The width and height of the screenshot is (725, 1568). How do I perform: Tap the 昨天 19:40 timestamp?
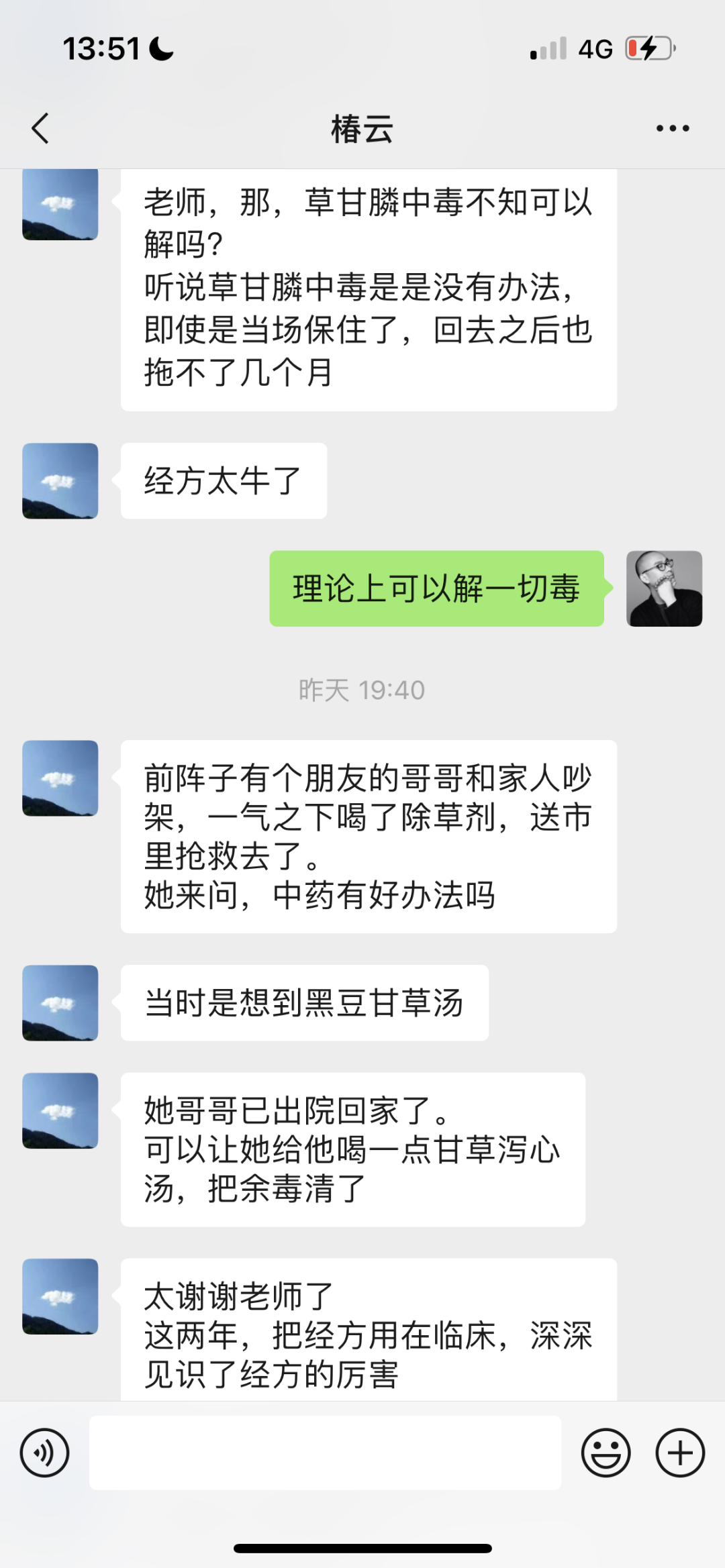pos(362,690)
